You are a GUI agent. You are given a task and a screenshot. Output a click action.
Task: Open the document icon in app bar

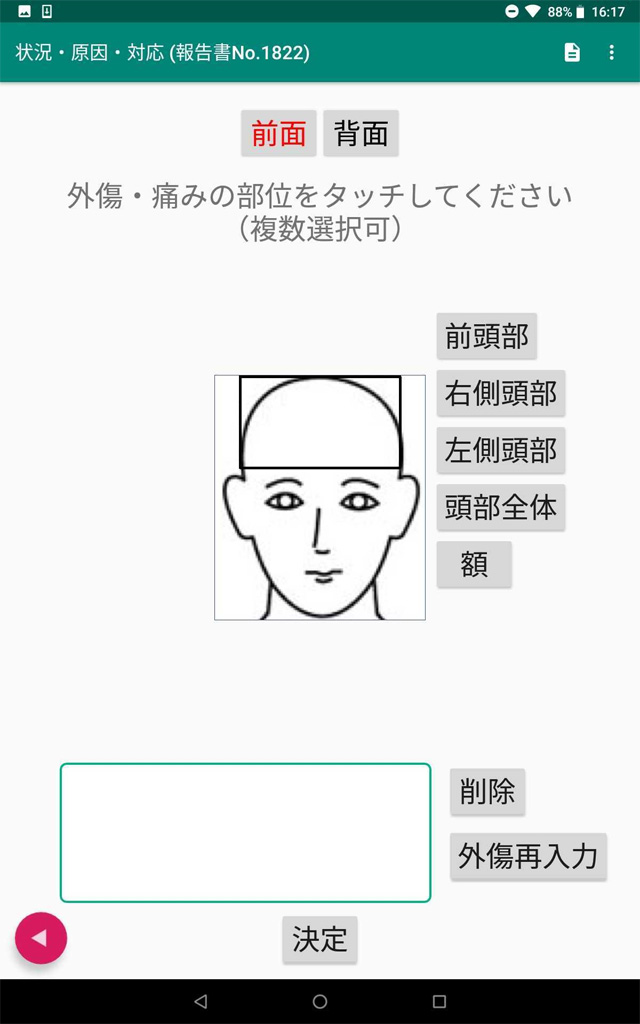coord(572,53)
